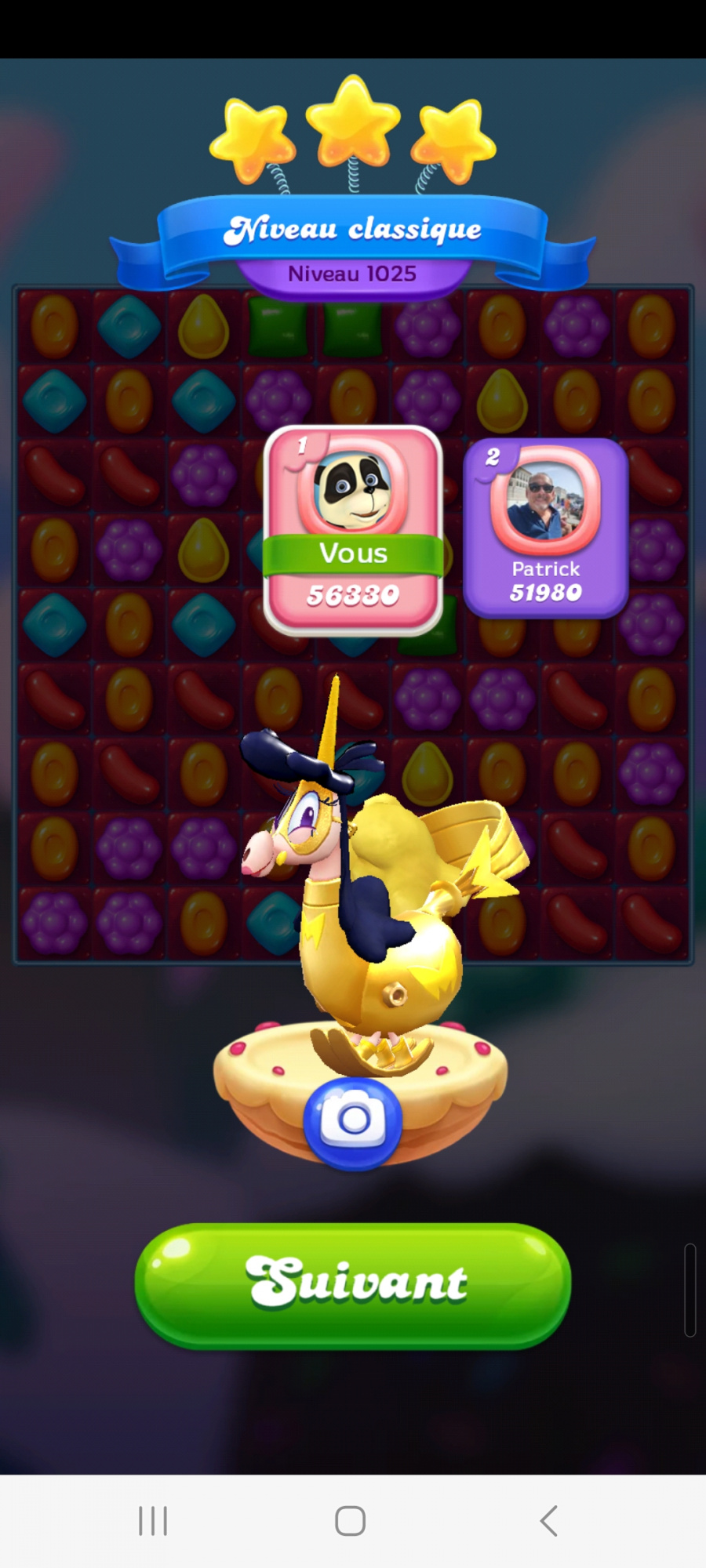Go to the phone home screen
The image size is (706, 1568).
point(351,1521)
